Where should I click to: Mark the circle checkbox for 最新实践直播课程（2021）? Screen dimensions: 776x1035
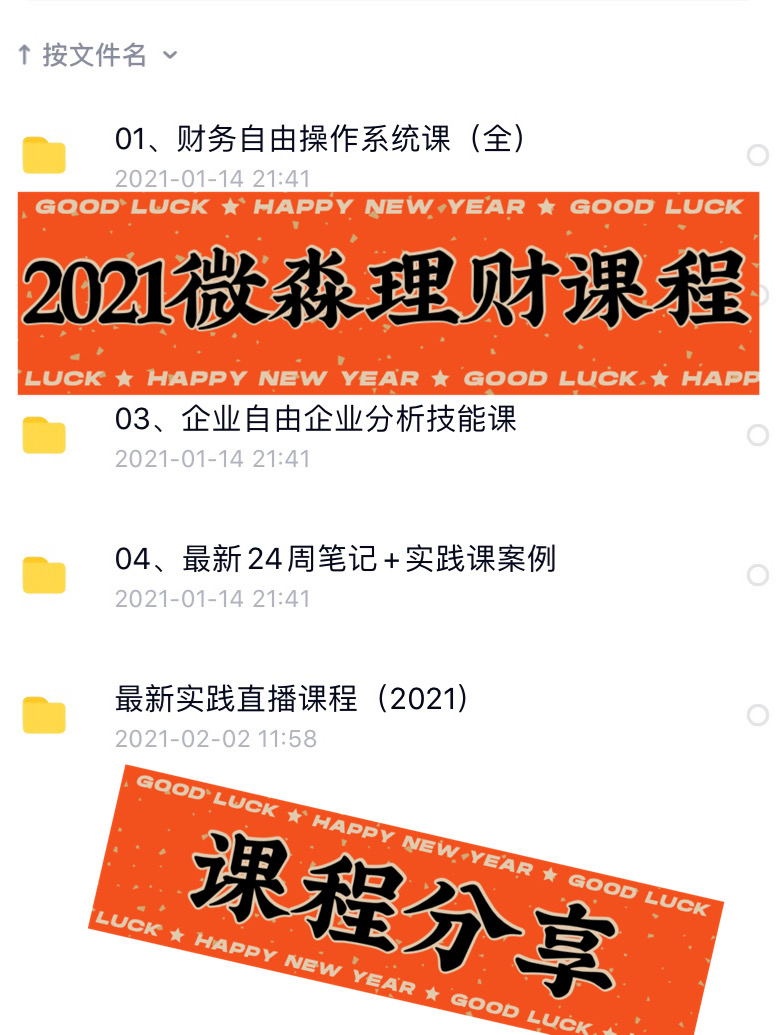point(757,715)
